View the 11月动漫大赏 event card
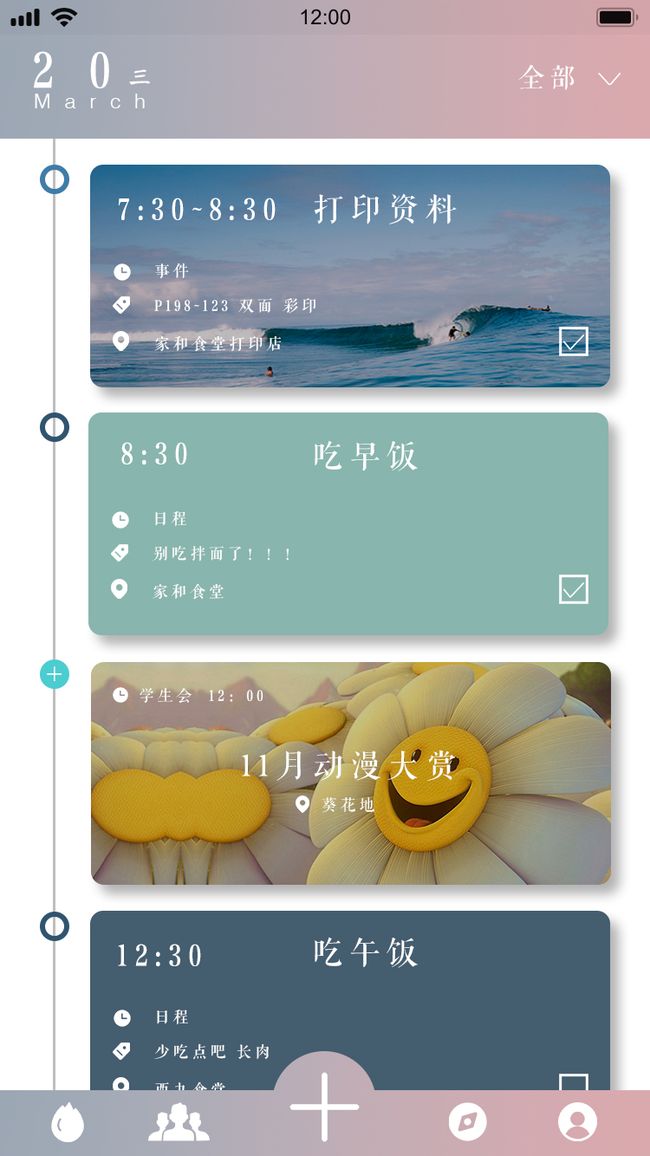The width and height of the screenshot is (650, 1156). click(351, 773)
